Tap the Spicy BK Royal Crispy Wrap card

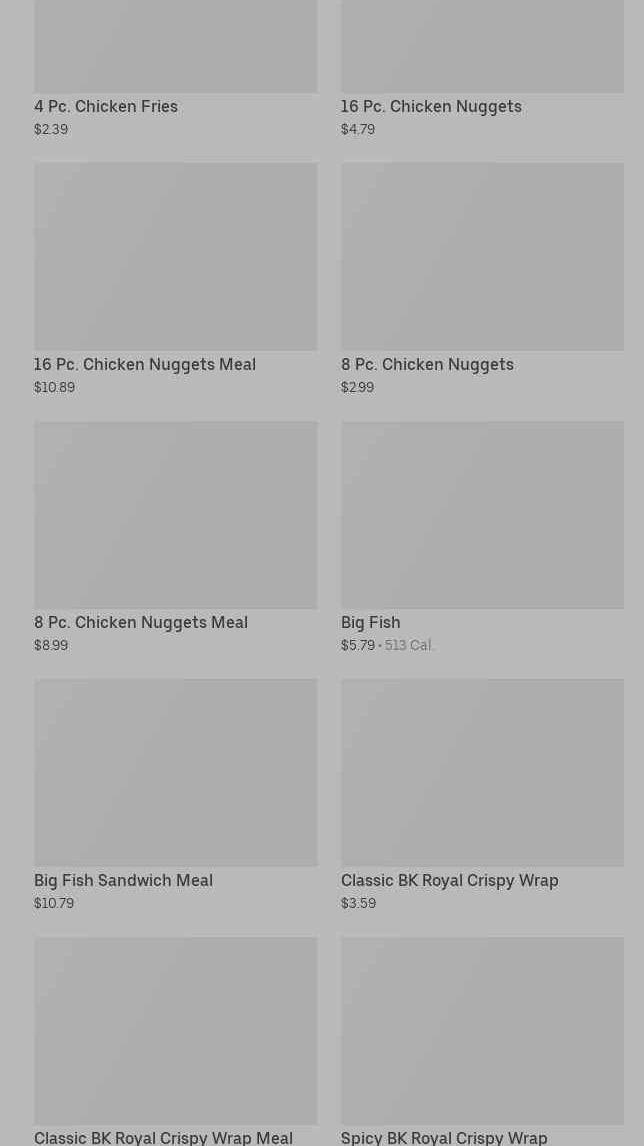pyautogui.click(x=481, y=1031)
